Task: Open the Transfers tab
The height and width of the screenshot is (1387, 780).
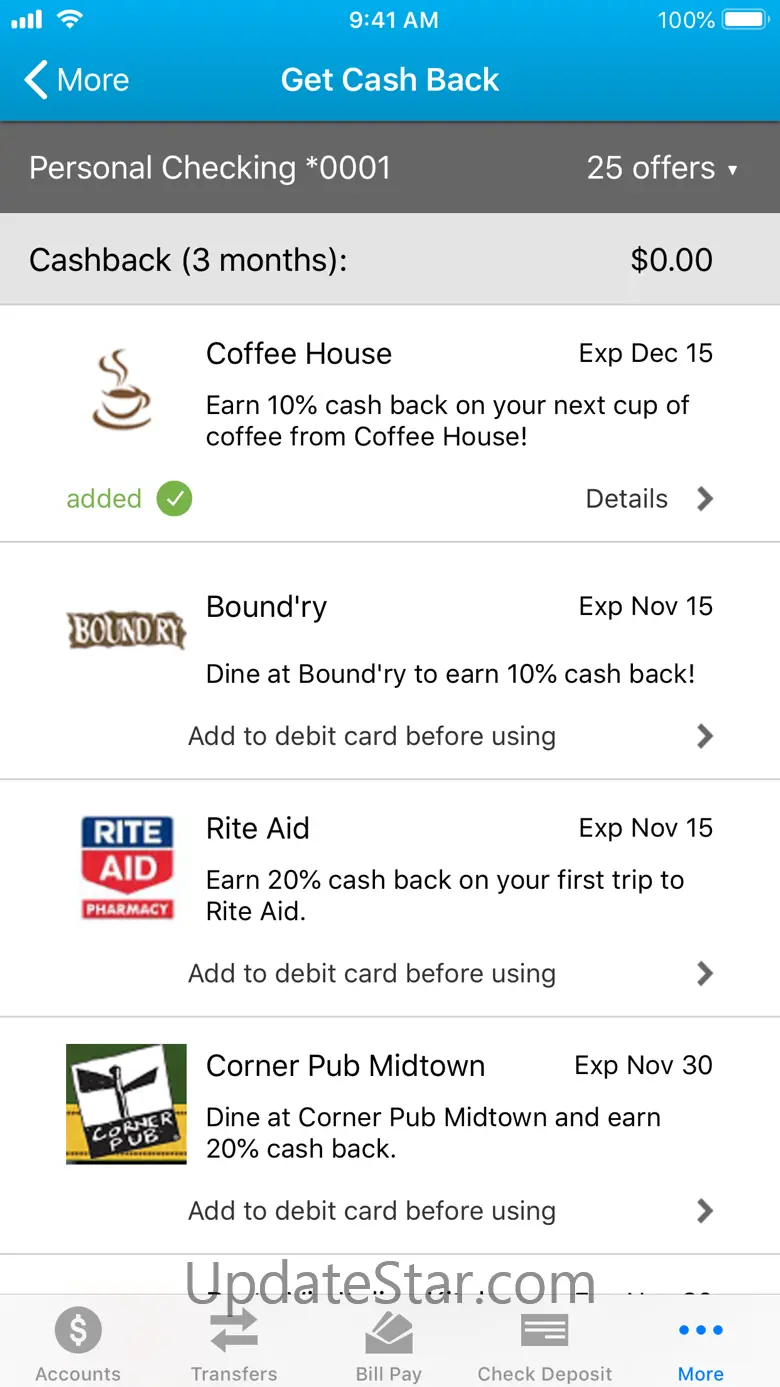Action: [234, 1343]
